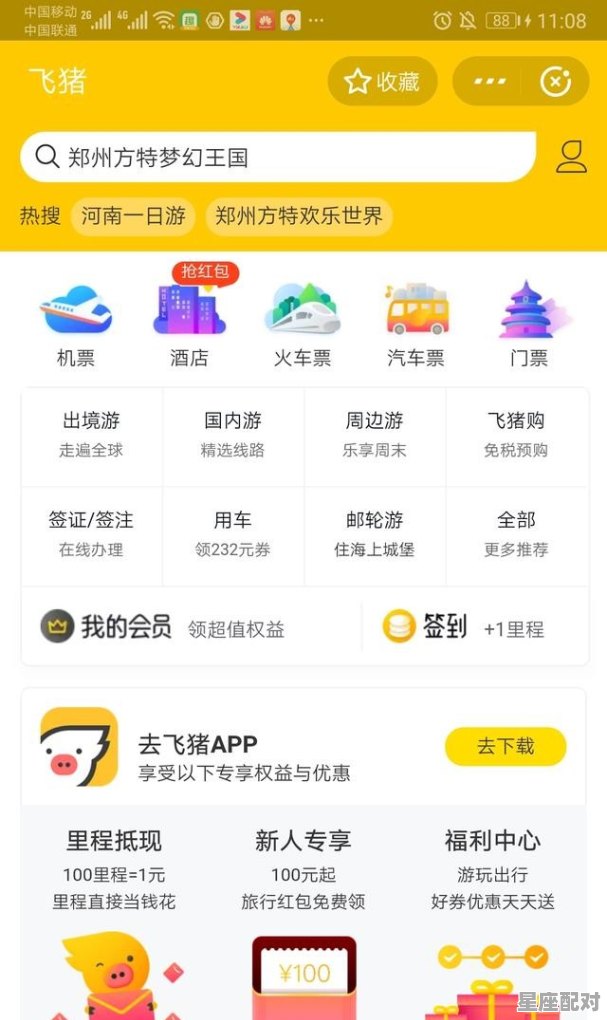This screenshot has height=1020, width=607.
Task: Open the three-dot more menu
Action: click(489, 82)
